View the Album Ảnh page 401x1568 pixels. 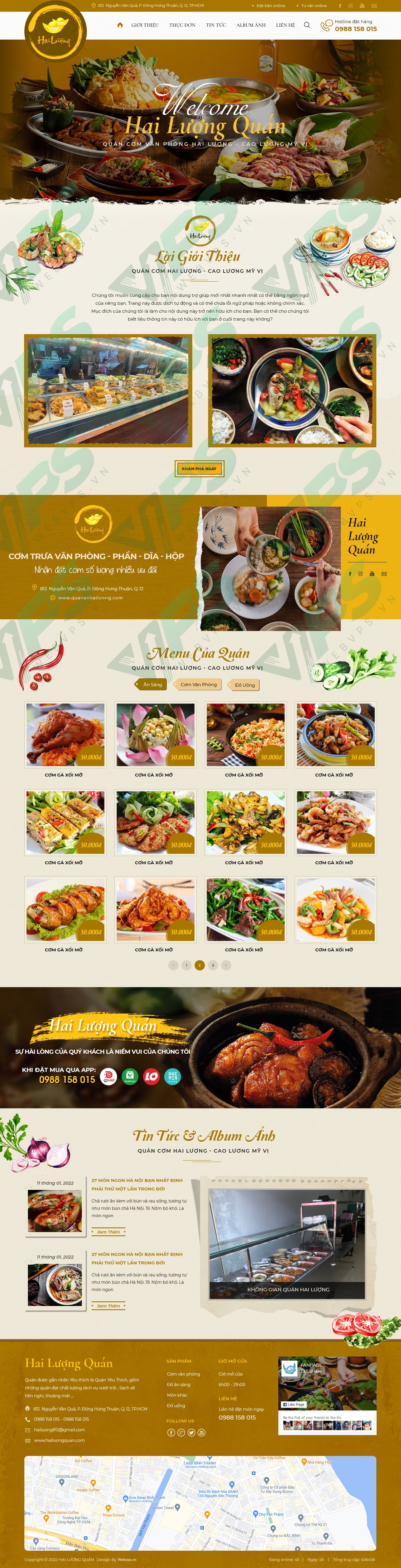[x=251, y=25]
